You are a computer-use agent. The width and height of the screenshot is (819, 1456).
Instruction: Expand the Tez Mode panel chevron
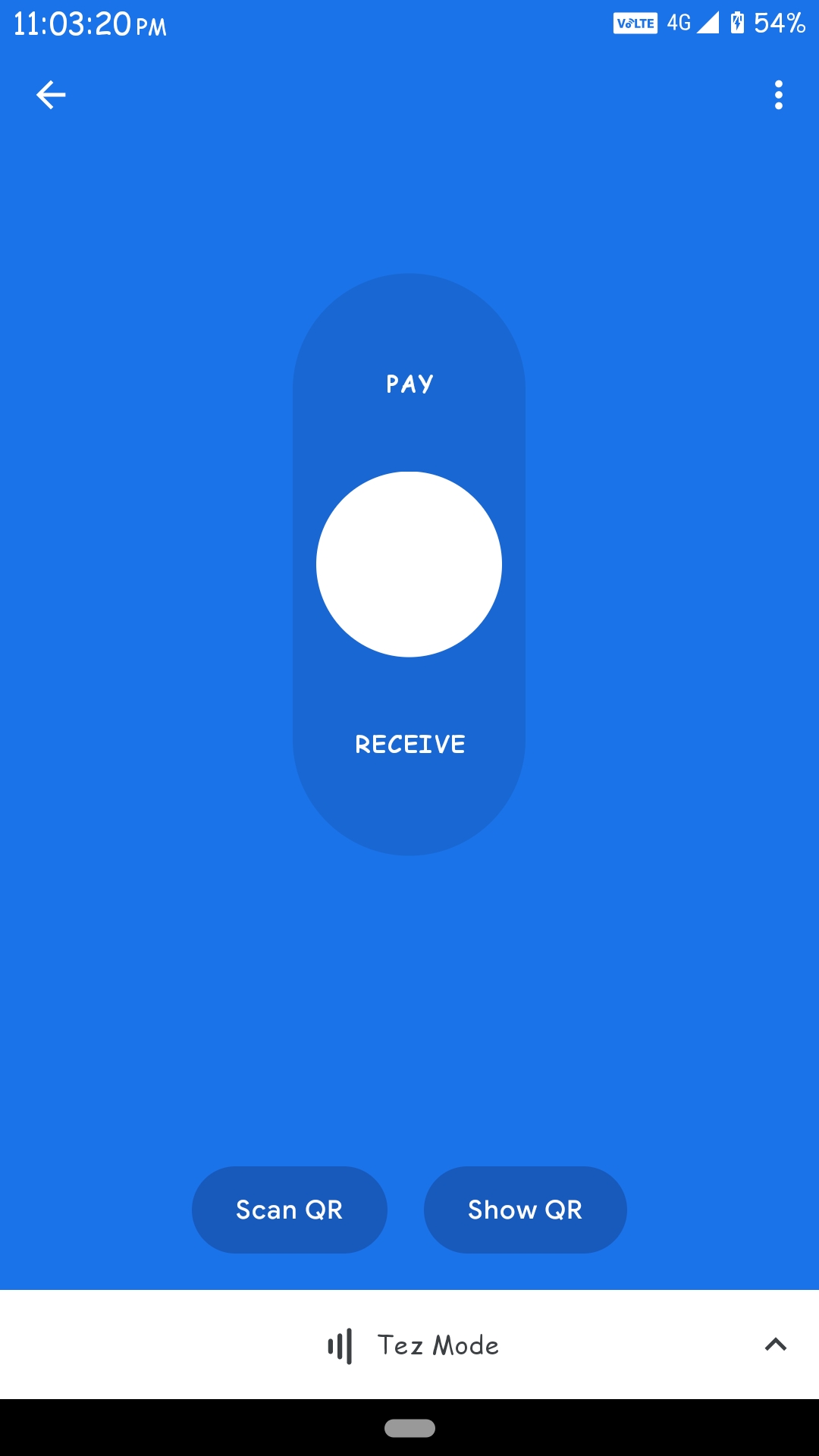coord(775,1345)
